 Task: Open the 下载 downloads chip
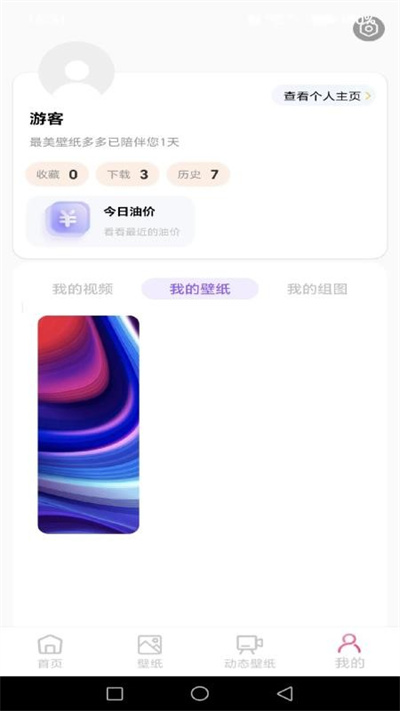click(127, 175)
